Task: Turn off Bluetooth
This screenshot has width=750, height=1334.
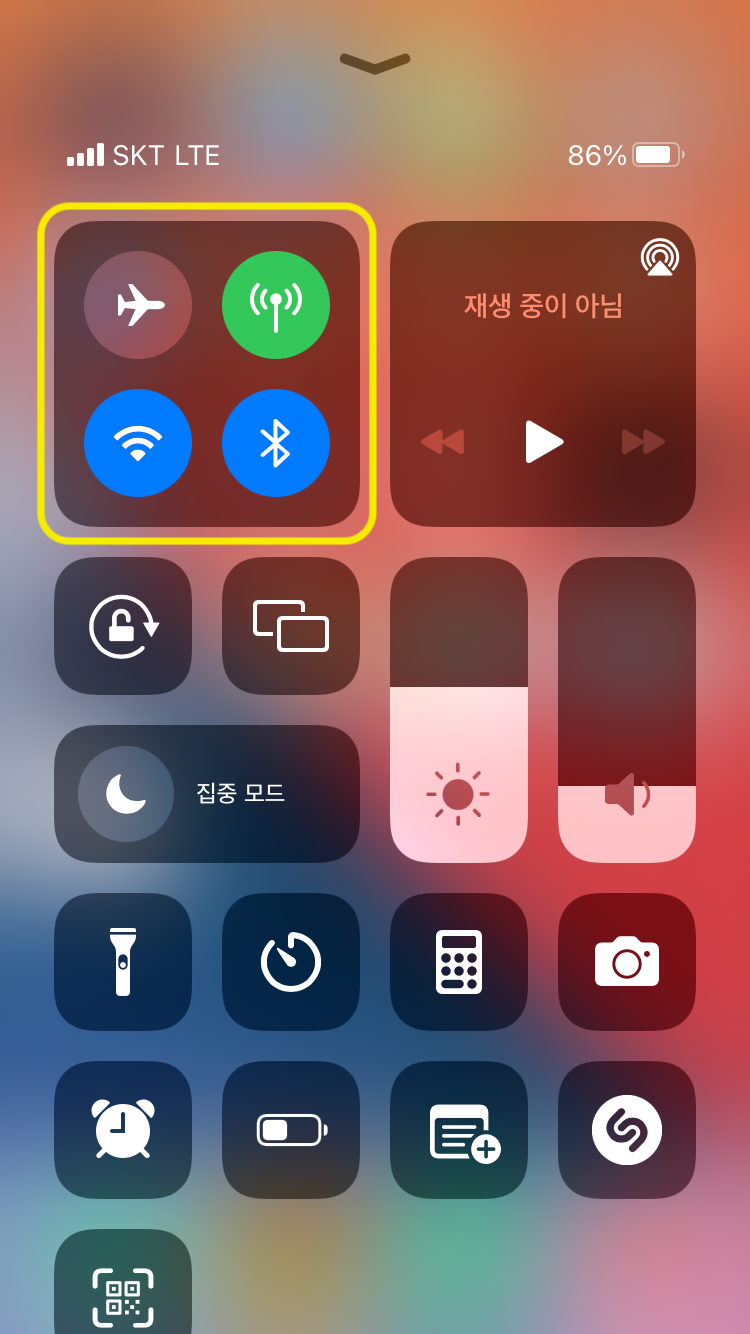Action: tap(276, 443)
